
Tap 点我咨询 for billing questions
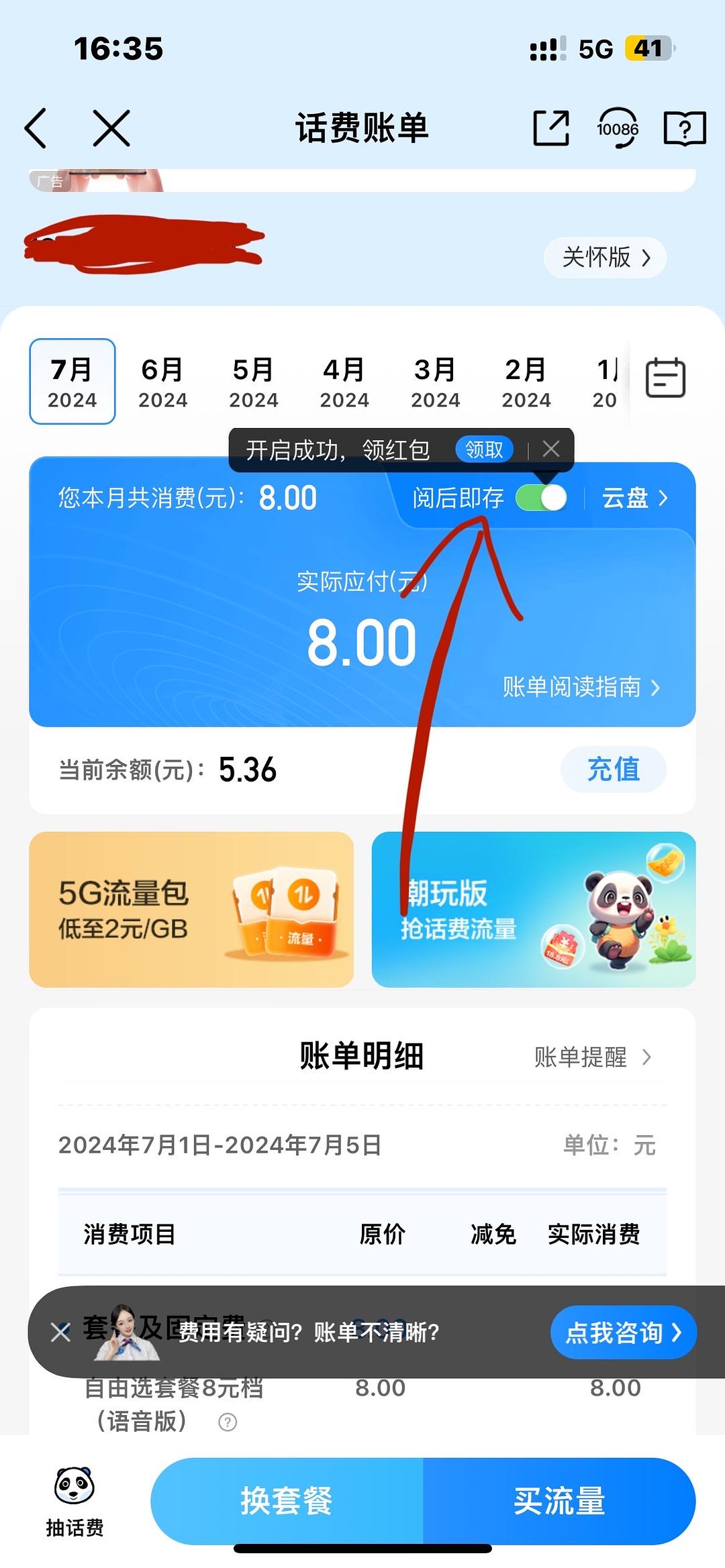tap(622, 1332)
